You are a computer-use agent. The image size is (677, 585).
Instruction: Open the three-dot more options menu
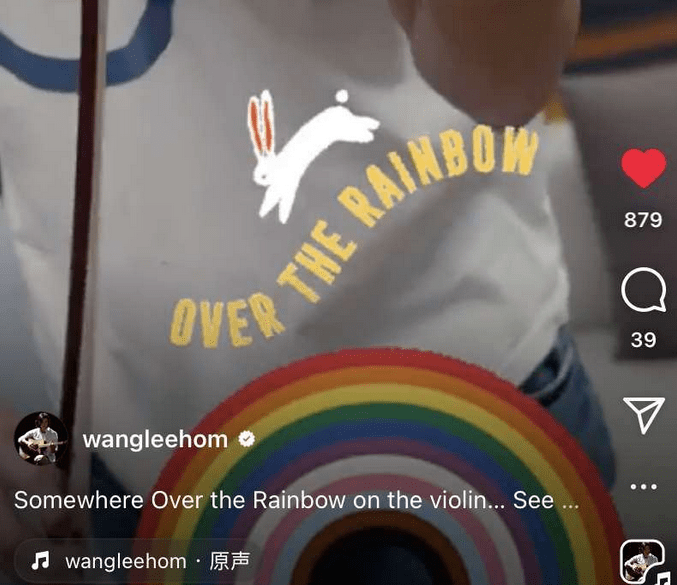(643, 487)
